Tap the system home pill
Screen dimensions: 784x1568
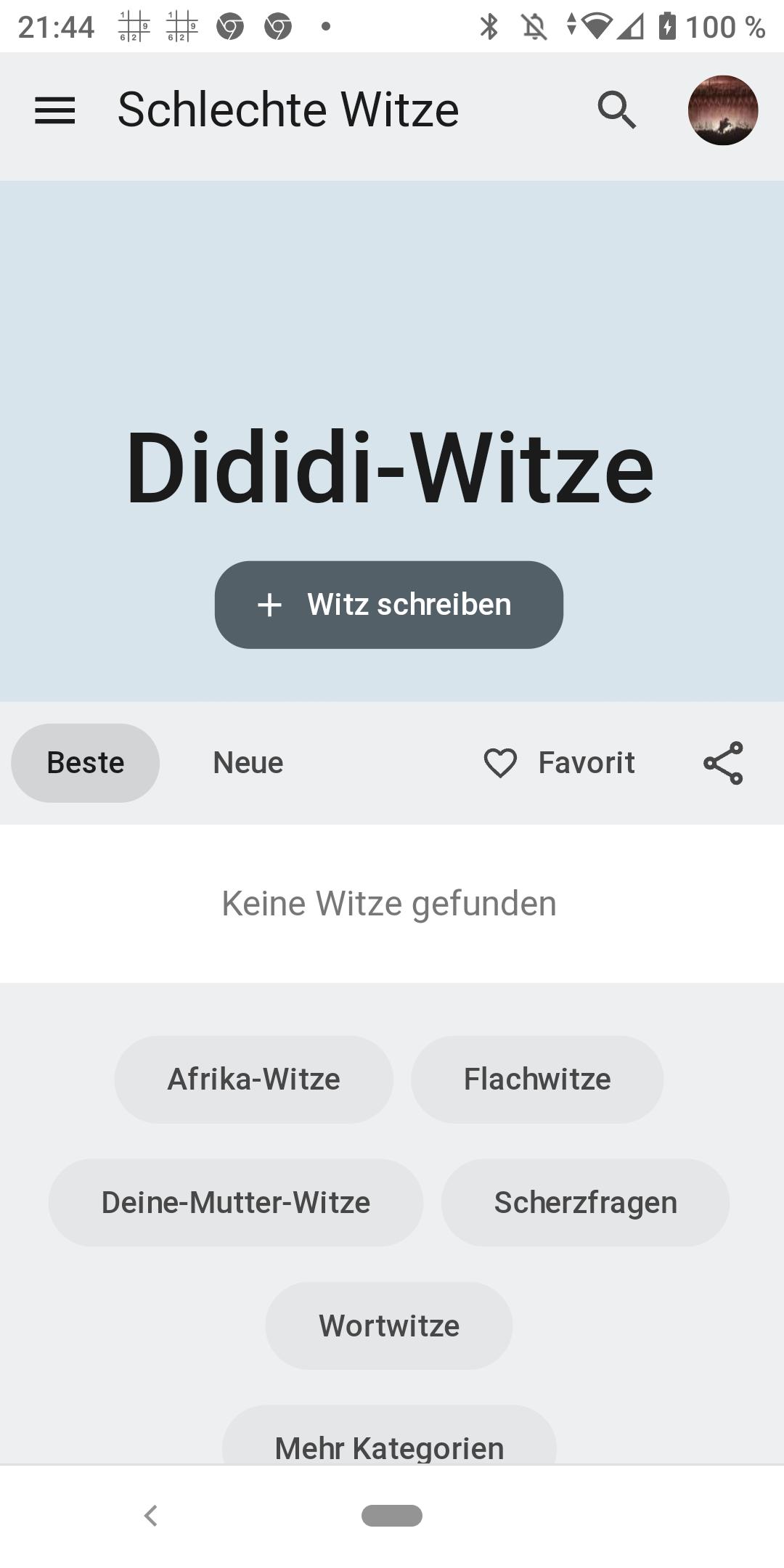tap(392, 1516)
